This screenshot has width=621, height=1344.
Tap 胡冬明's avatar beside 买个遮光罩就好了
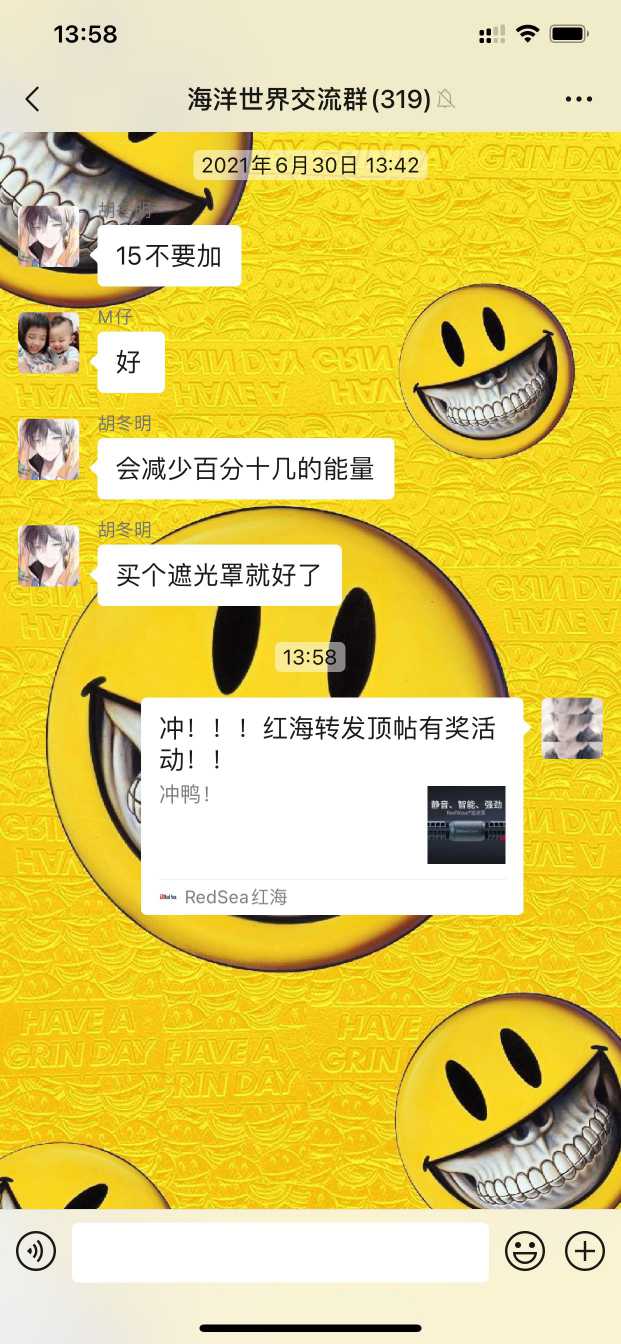click(x=48, y=556)
